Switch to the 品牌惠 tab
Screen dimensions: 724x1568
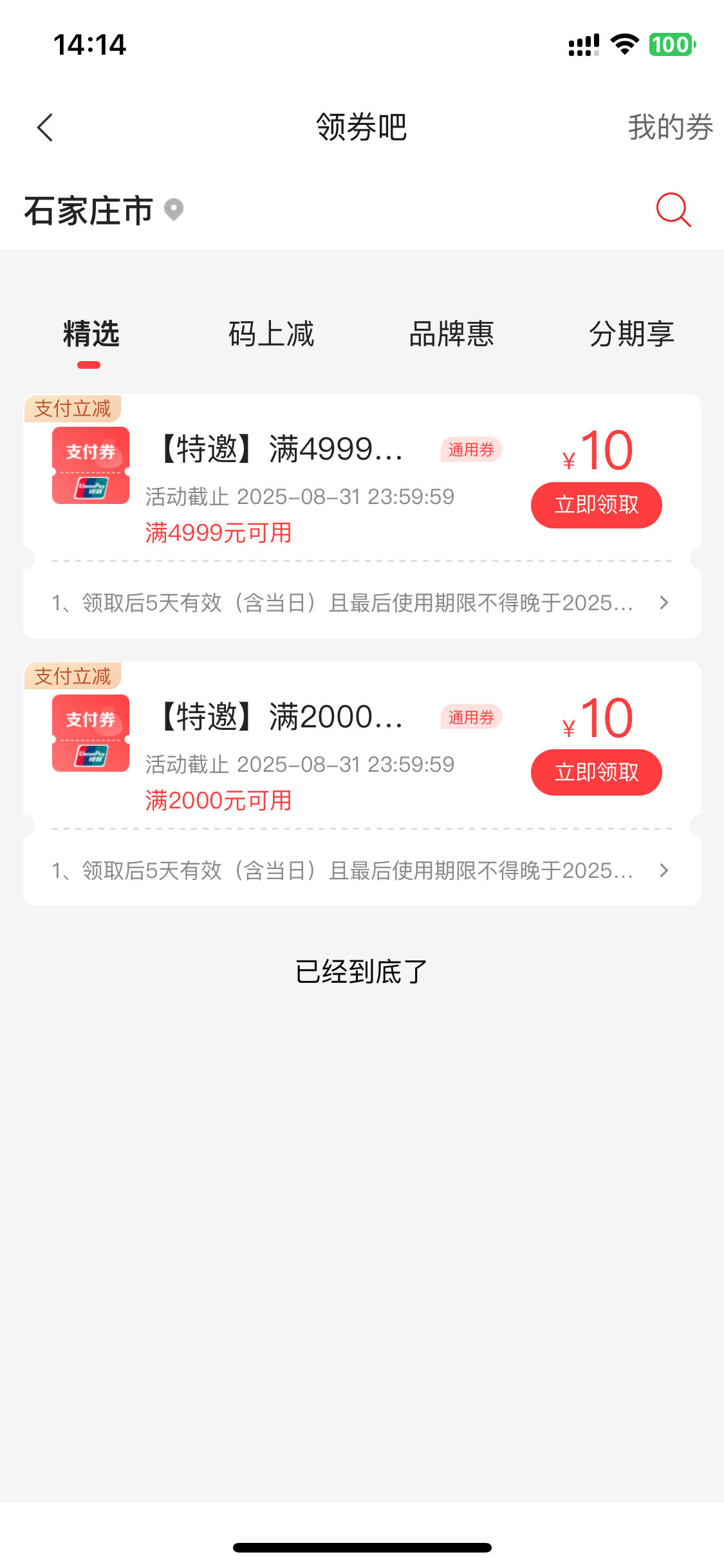click(x=451, y=334)
